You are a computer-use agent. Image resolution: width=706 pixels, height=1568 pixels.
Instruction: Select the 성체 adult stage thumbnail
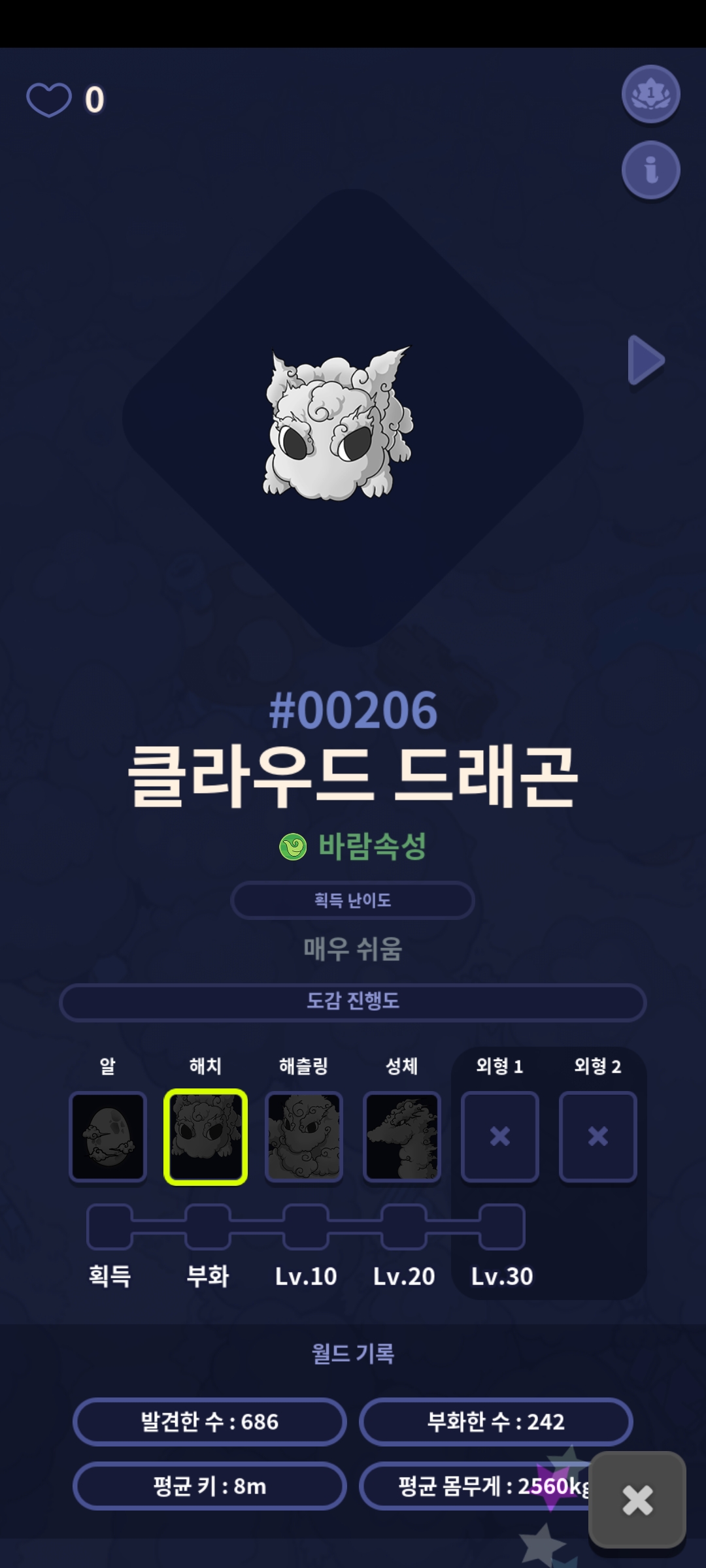click(x=402, y=1136)
